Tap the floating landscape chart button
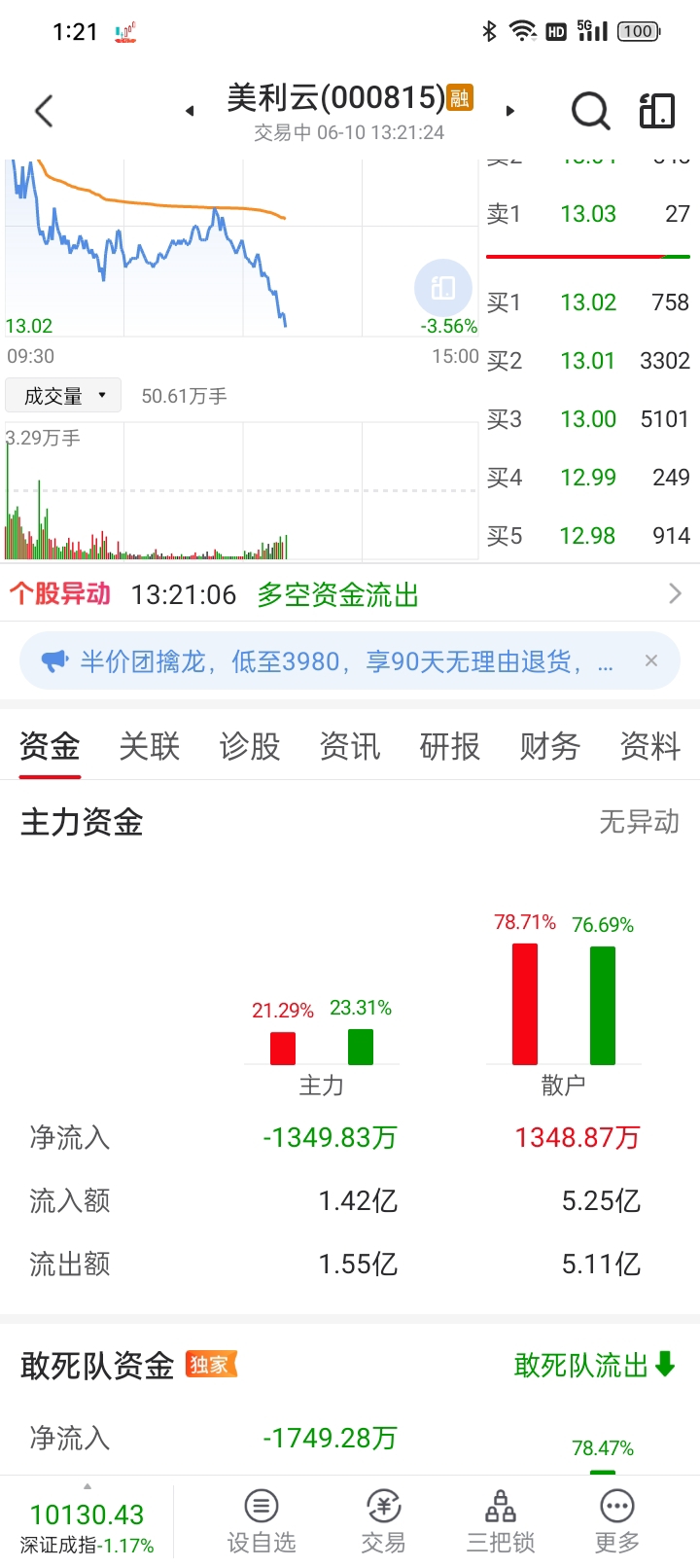 click(443, 288)
